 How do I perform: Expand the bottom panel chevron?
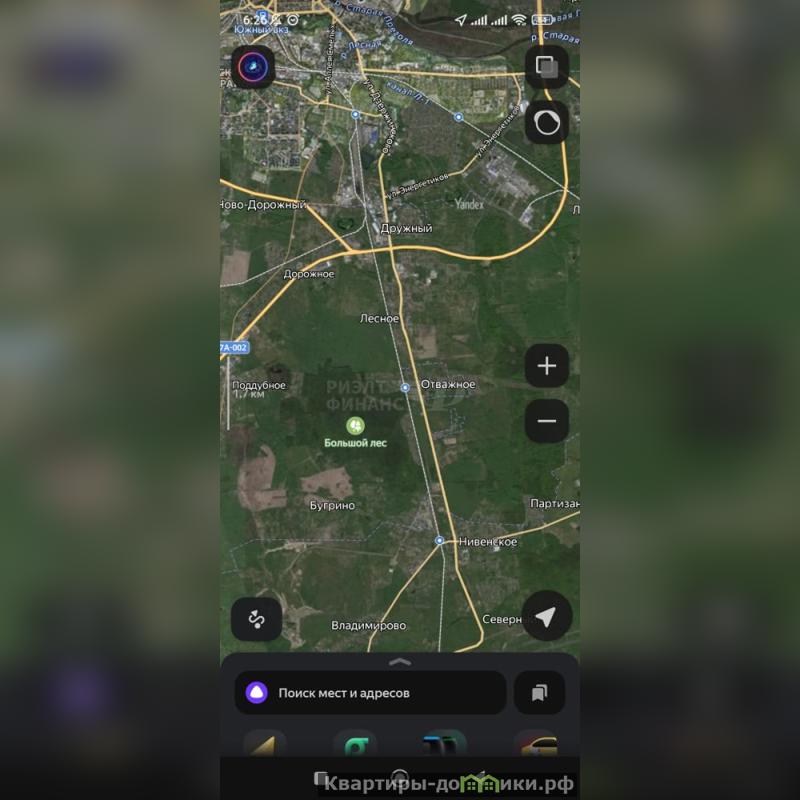[399, 661]
